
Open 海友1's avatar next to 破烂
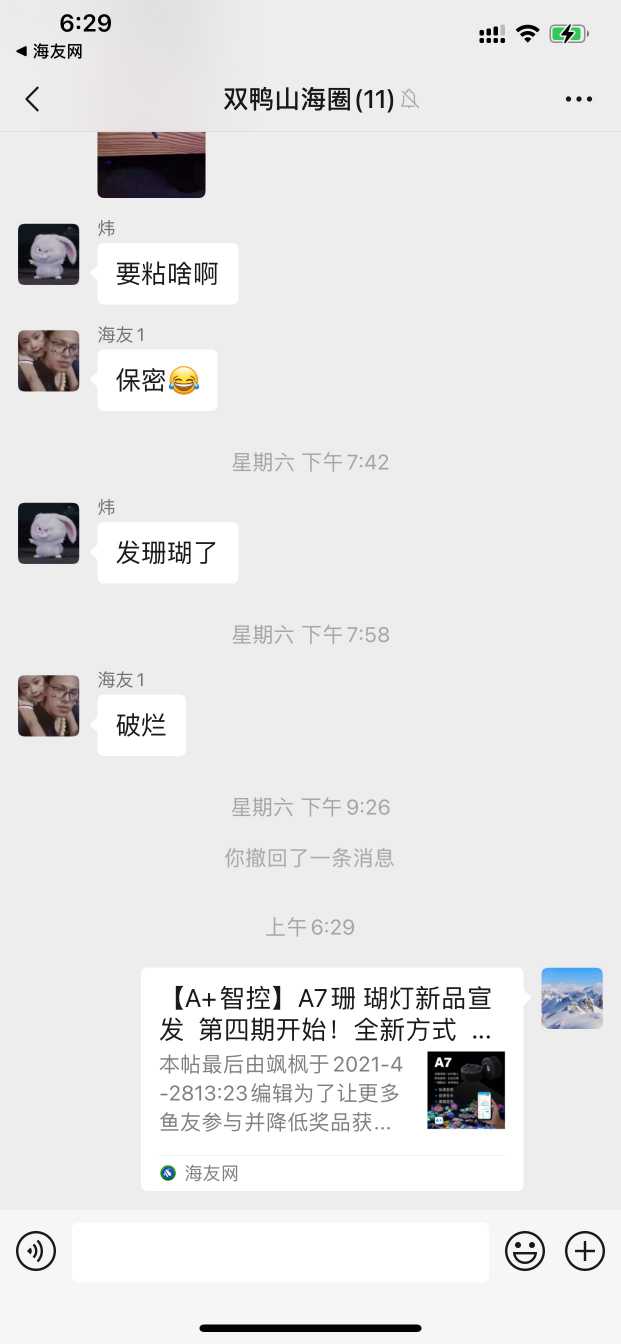[49, 706]
